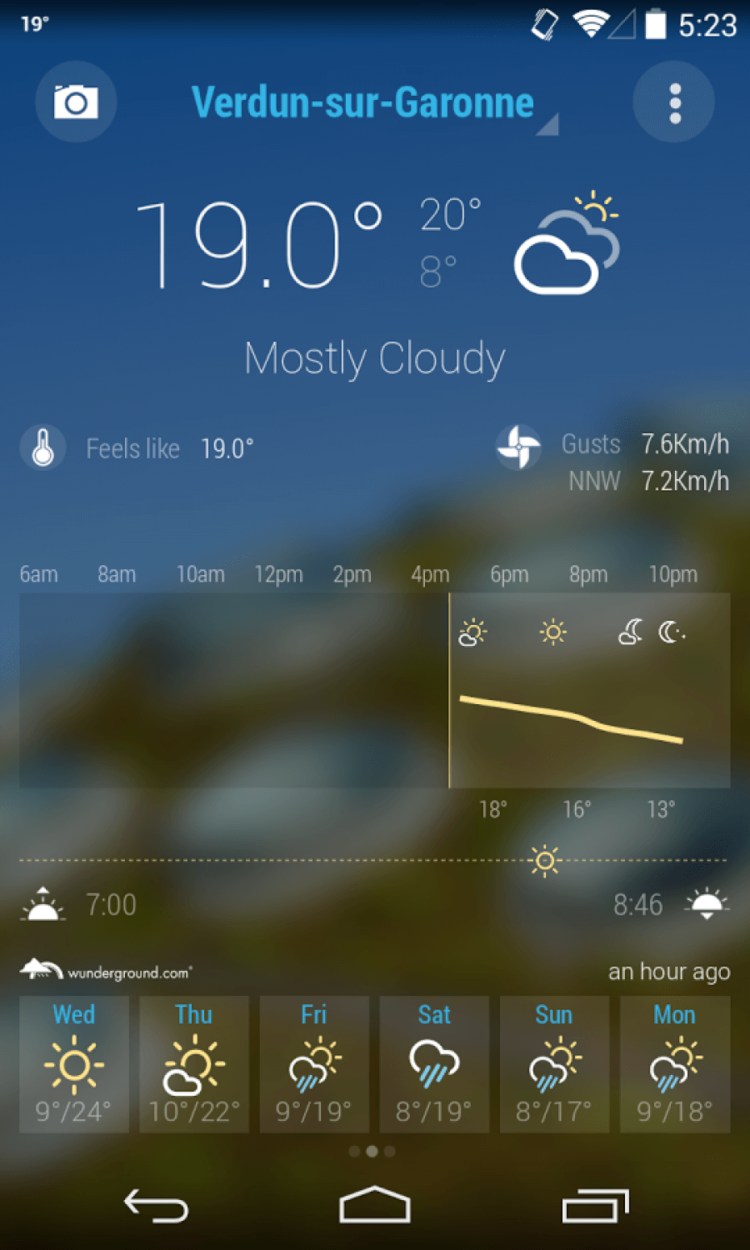Go to the home screen
The height and width of the screenshot is (1250, 750).
click(375, 1206)
